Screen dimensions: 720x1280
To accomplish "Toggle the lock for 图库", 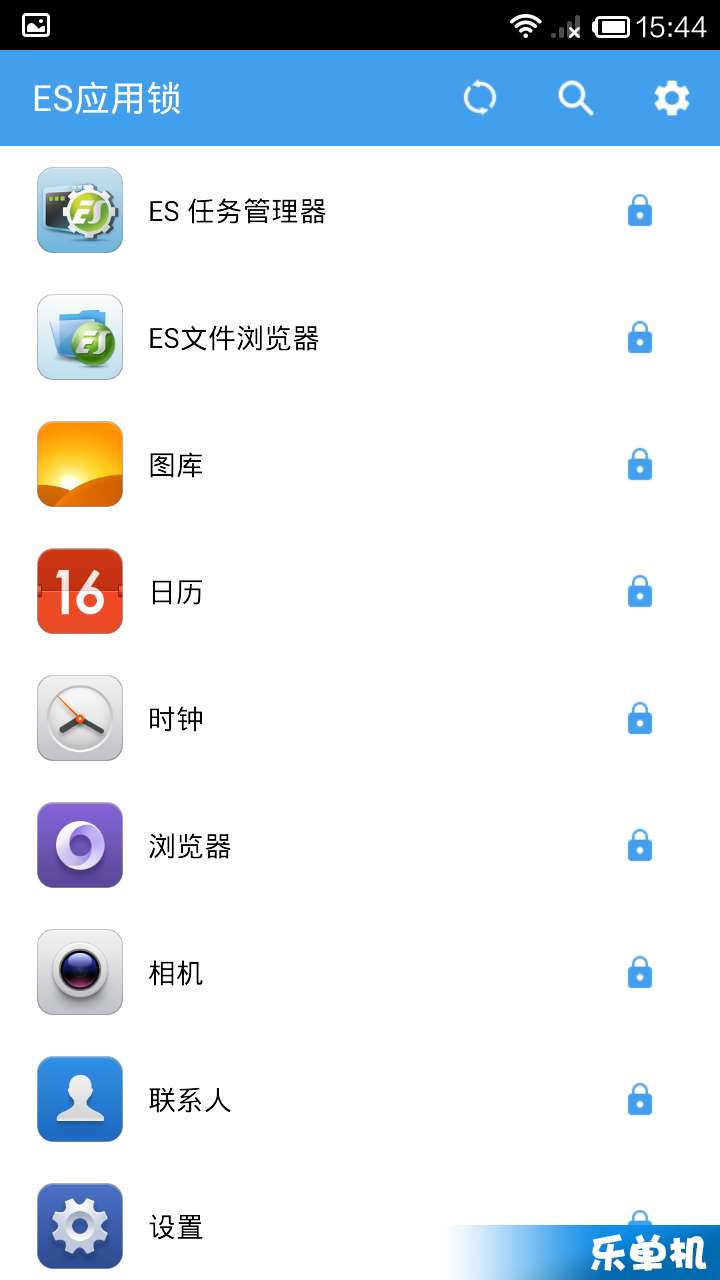I will [x=640, y=464].
